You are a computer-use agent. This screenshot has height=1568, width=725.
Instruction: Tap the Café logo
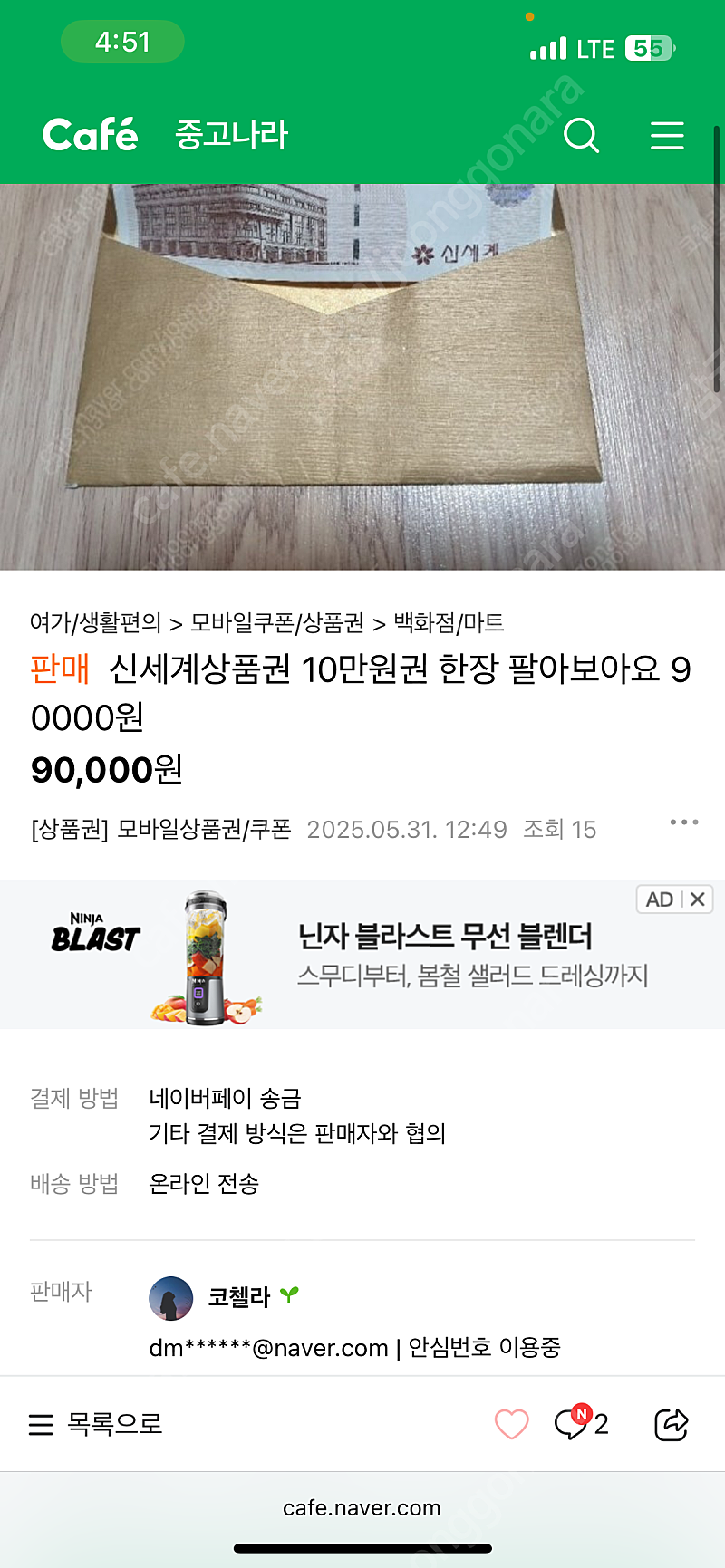91,135
